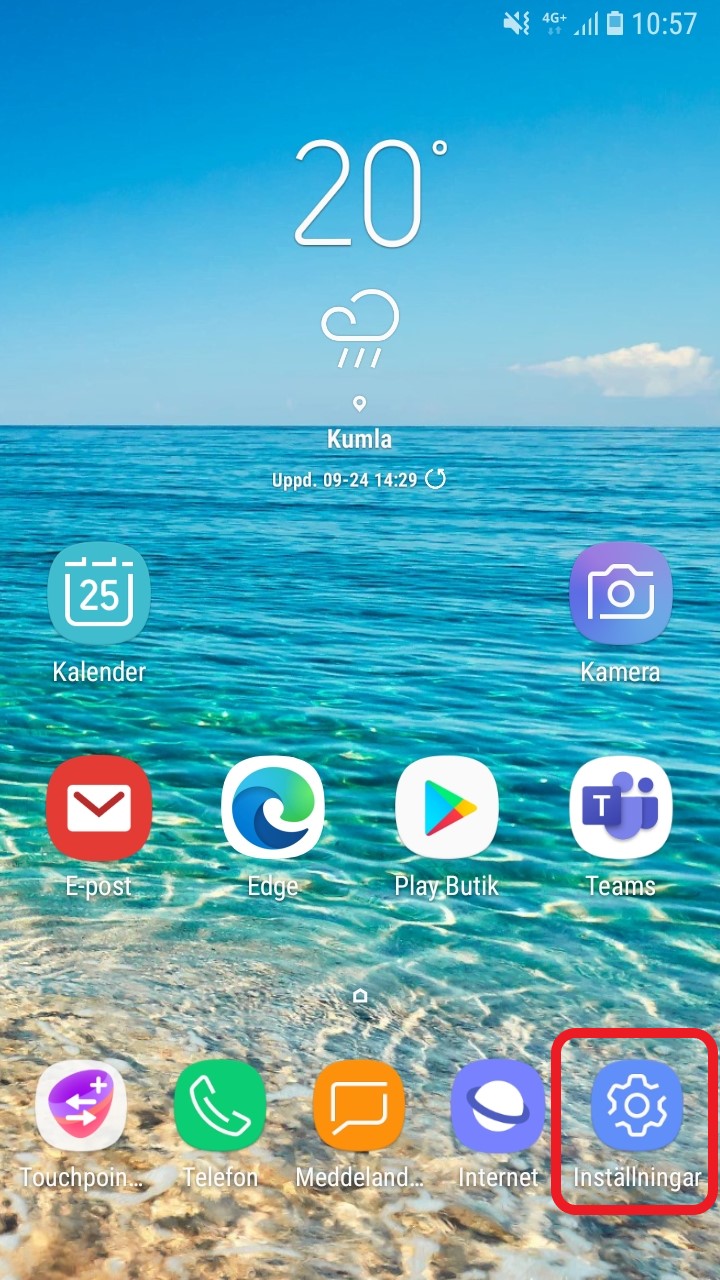This screenshot has width=720, height=1280.
Task: Launch the Kalender app
Action: pos(98,595)
